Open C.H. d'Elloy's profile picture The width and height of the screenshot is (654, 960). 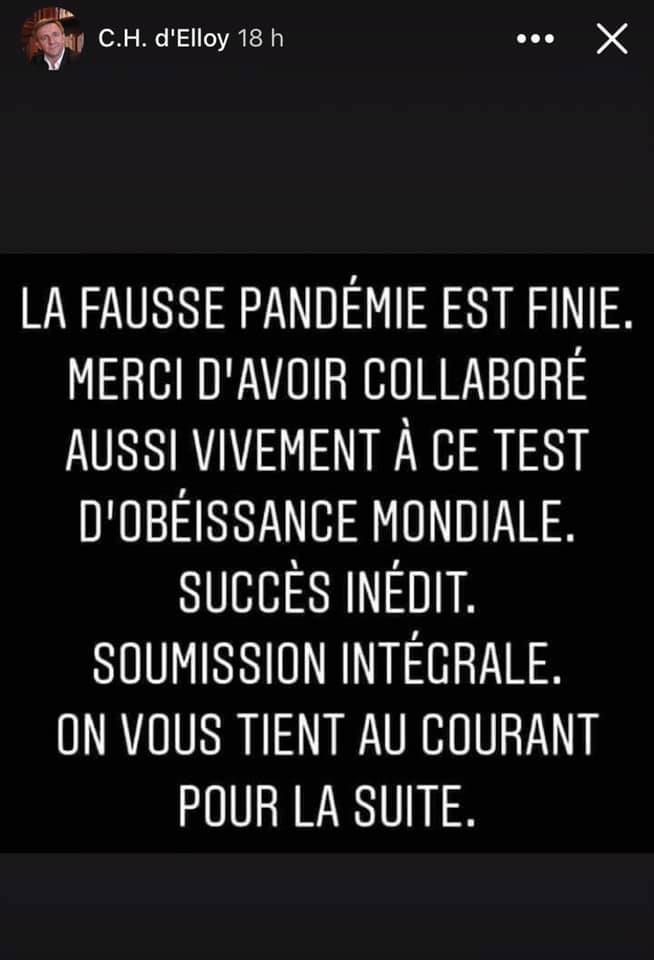[x=50, y=39]
